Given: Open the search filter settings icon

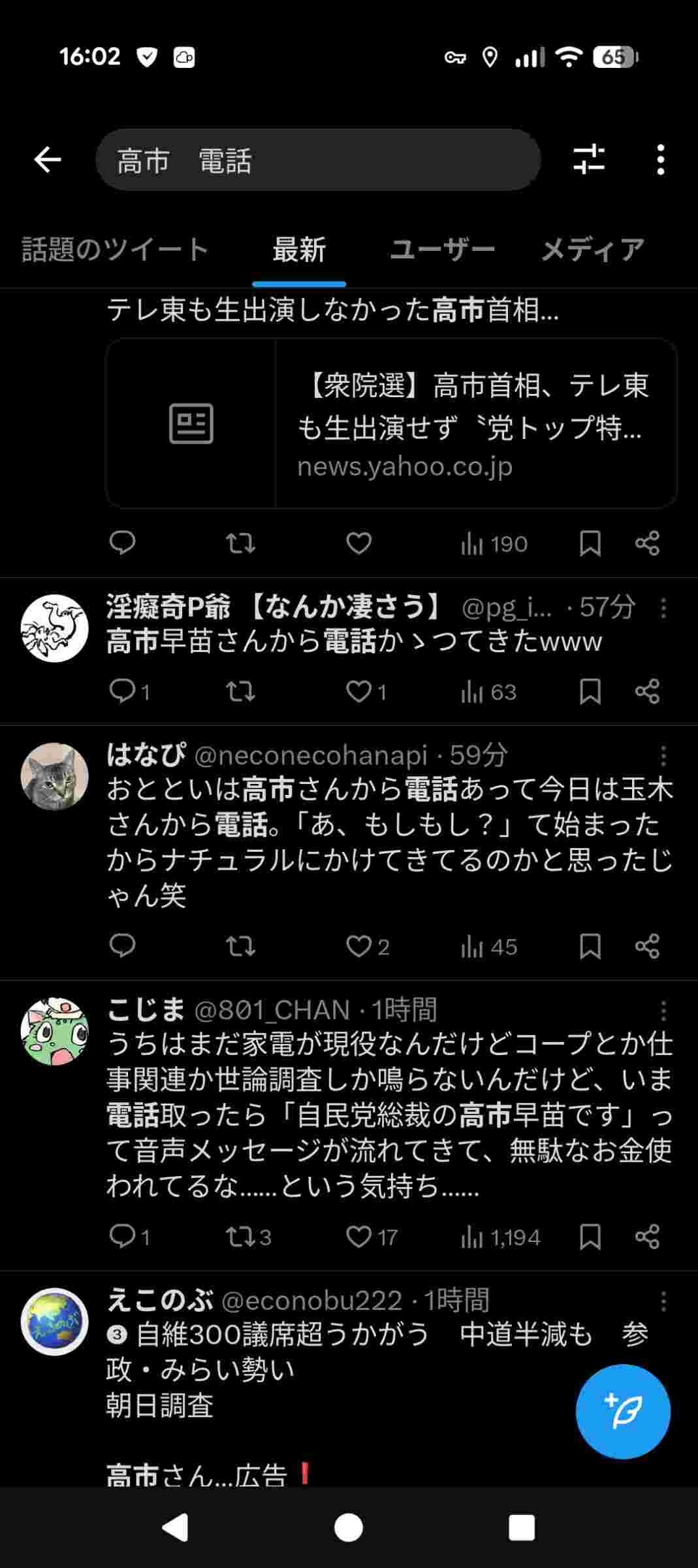Looking at the screenshot, I should [588, 159].
